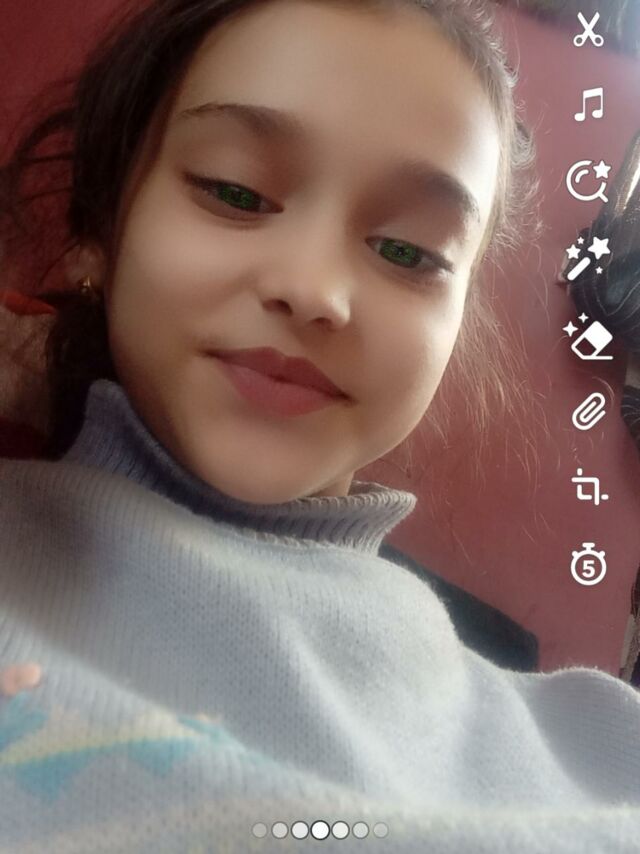Add music with the note icon

pyautogui.click(x=588, y=104)
